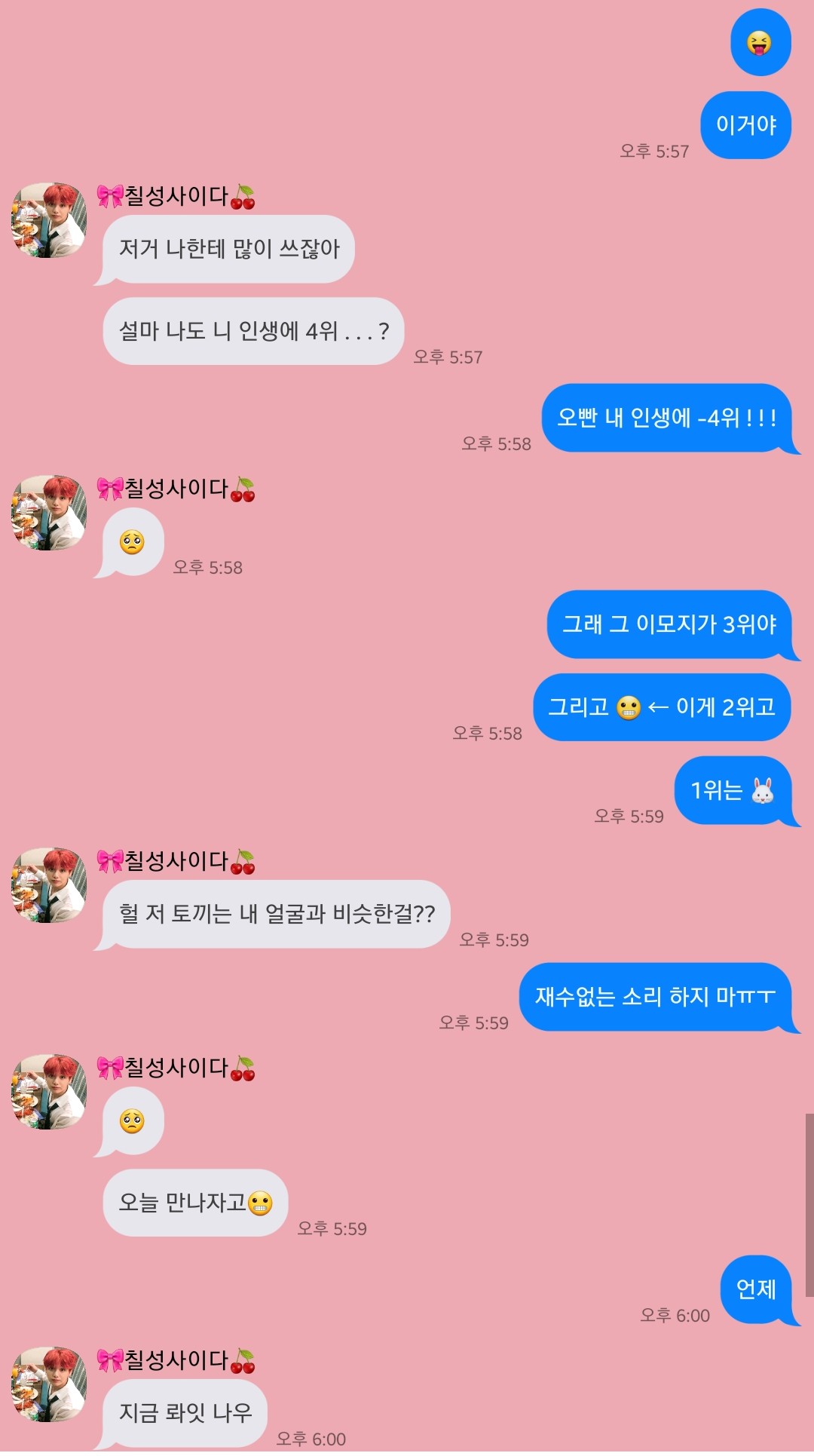Open sender's avatar beside "지금 롸잇 나우" message
814x1456 pixels.
click(49, 1384)
